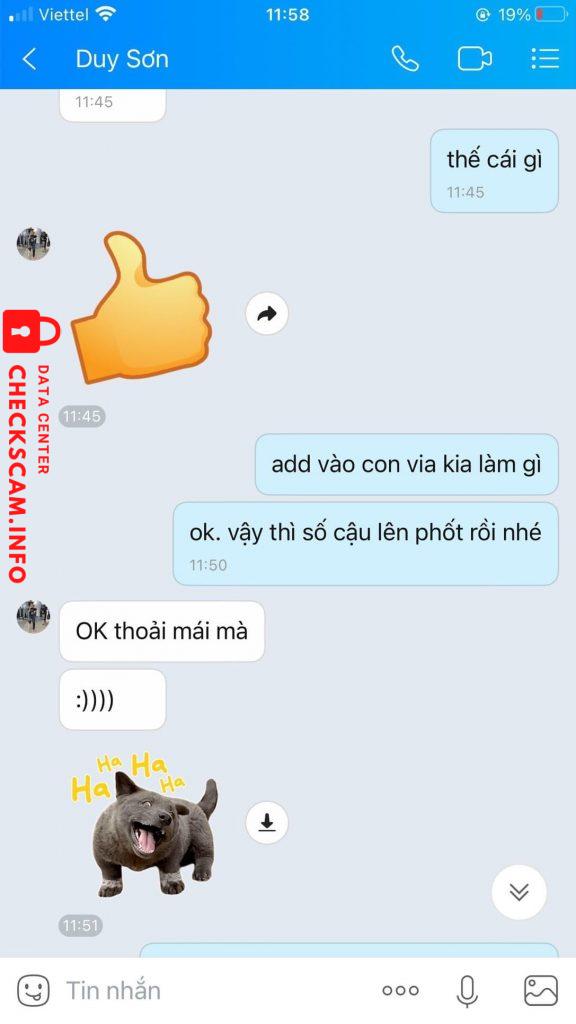Open Duy Sơn's avatar beside thumbs-up sticker
The image size is (576, 1024).
point(33,244)
